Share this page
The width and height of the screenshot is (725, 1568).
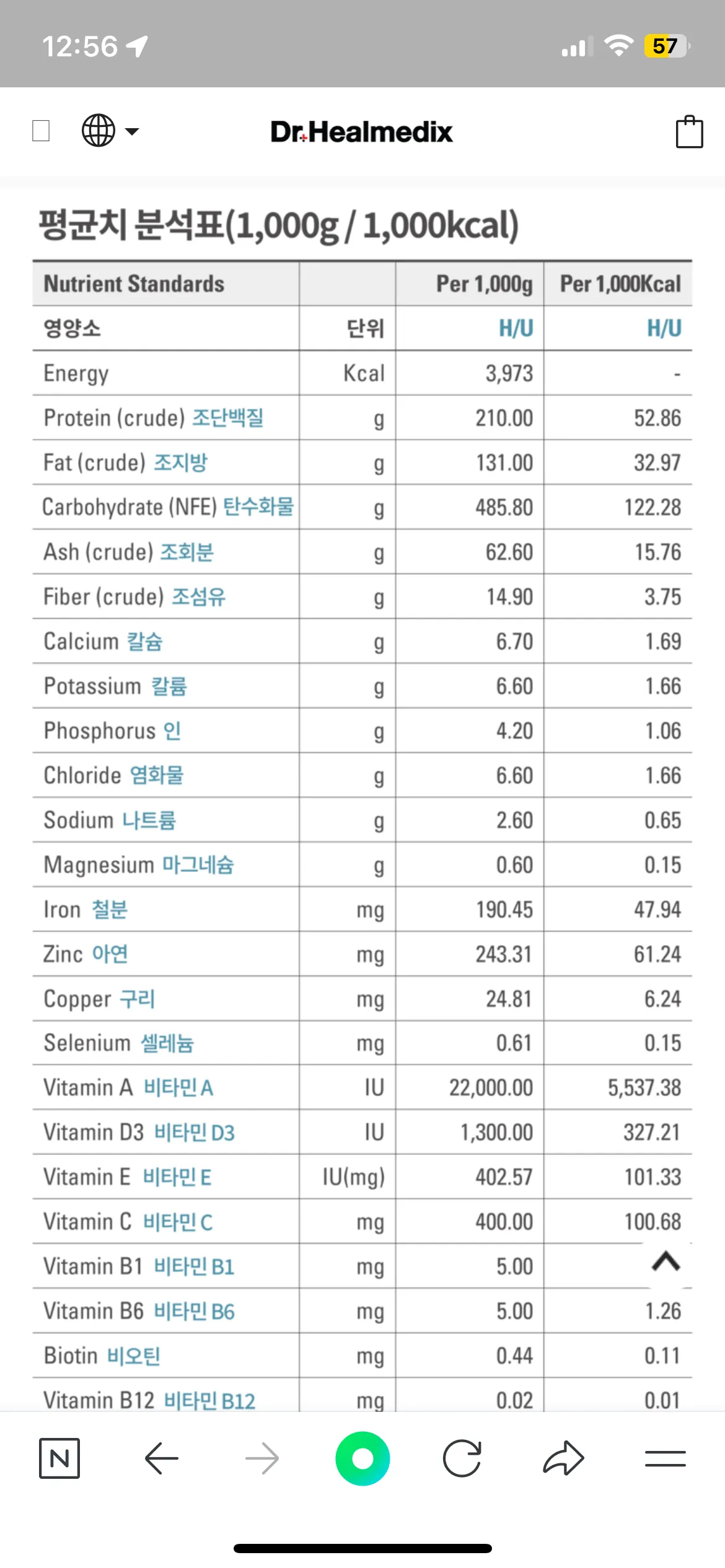click(x=563, y=1458)
